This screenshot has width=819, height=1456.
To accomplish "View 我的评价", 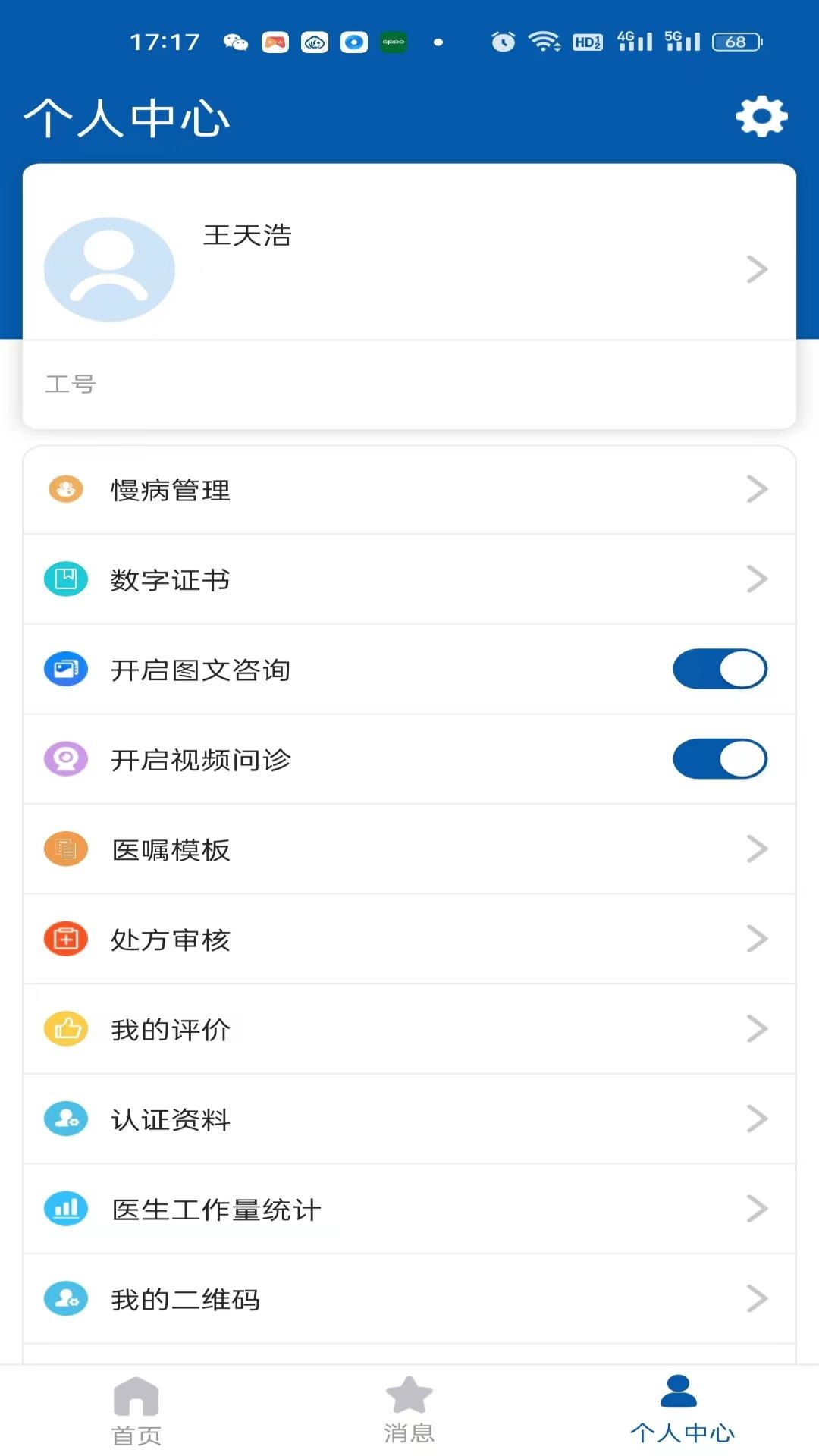I will click(409, 1029).
